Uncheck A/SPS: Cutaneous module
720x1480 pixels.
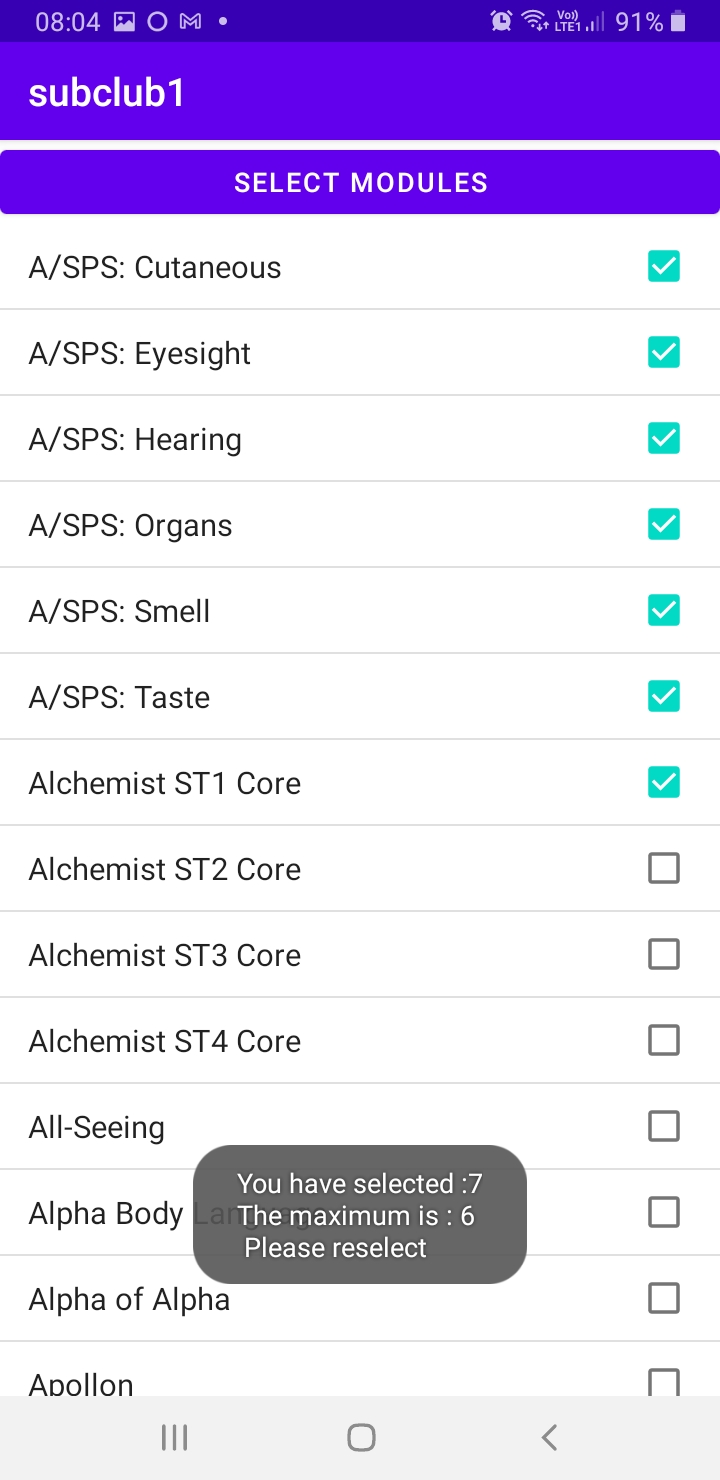(664, 267)
